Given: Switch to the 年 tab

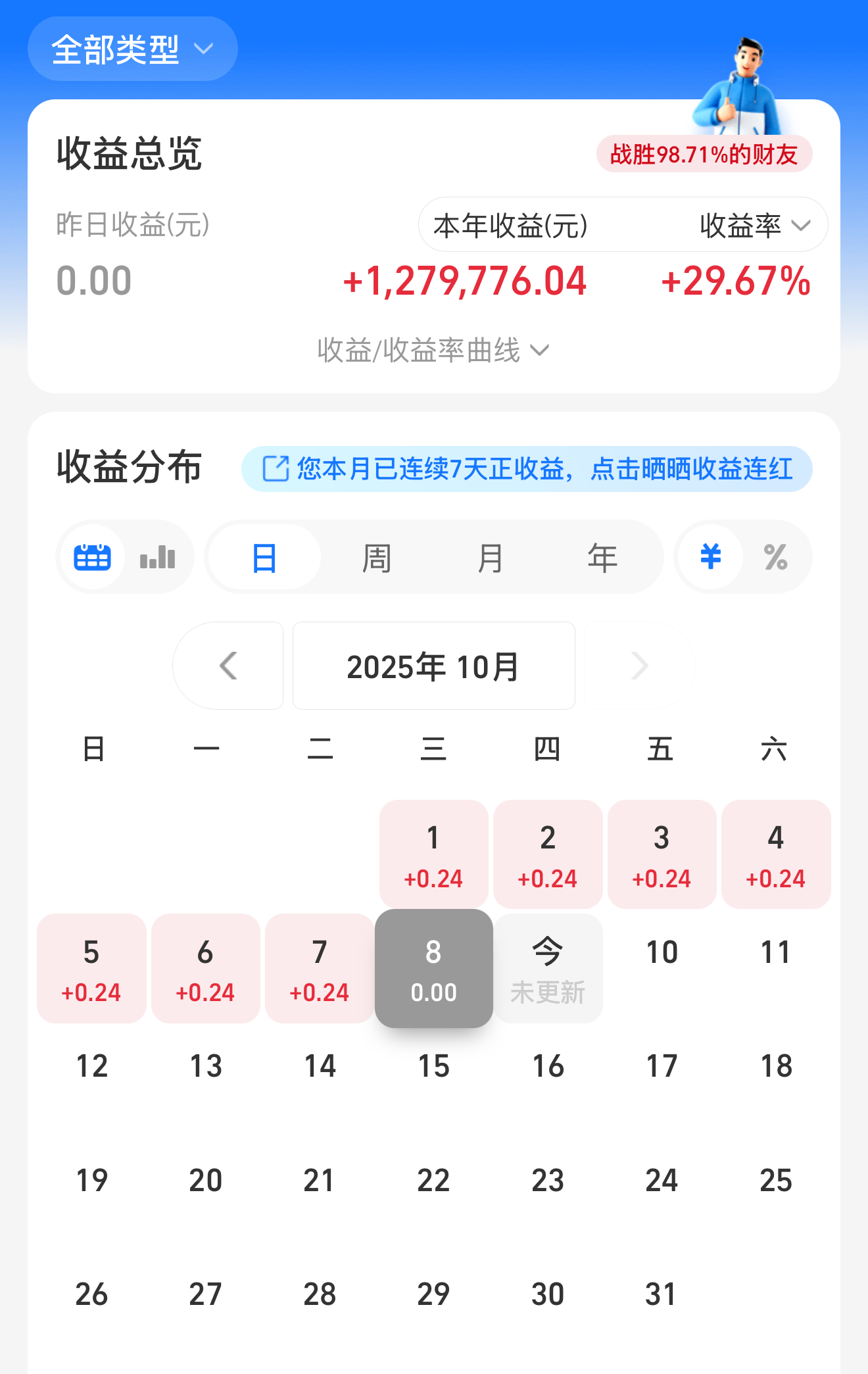Looking at the screenshot, I should pyautogui.click(x=602, y=556).
